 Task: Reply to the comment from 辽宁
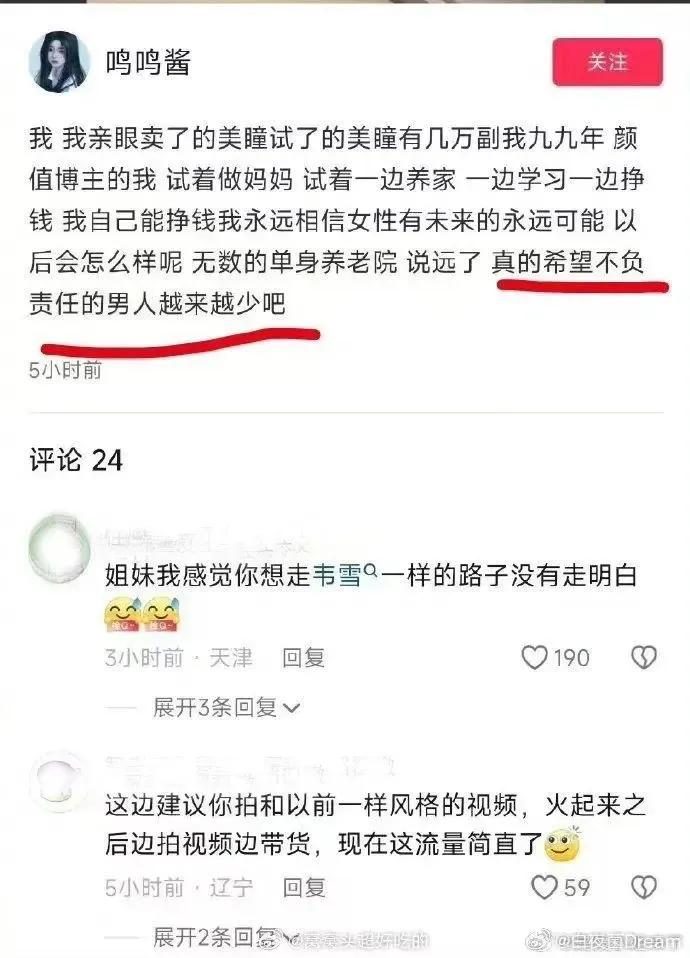pos(303,886)
